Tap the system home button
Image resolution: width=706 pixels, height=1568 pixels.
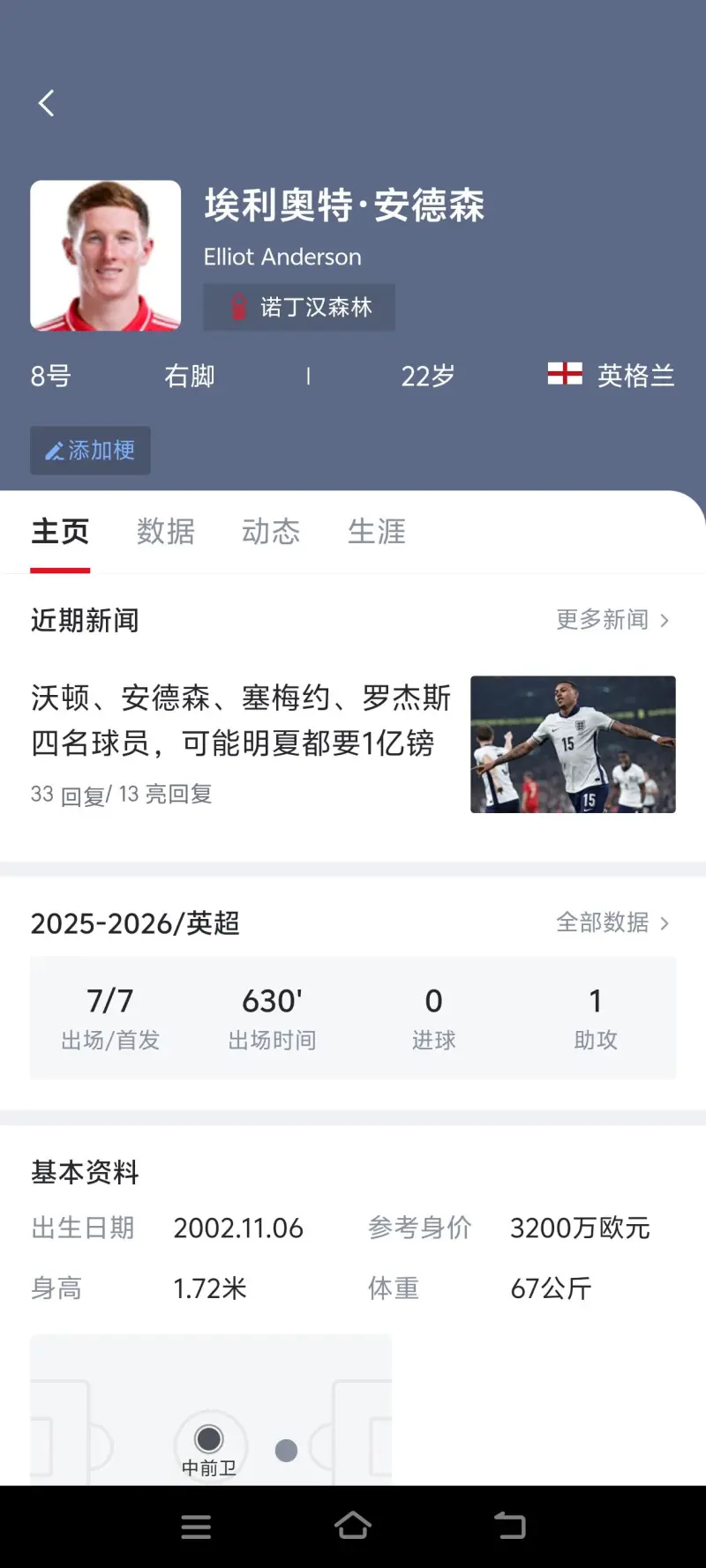(x=353, y=1526)
